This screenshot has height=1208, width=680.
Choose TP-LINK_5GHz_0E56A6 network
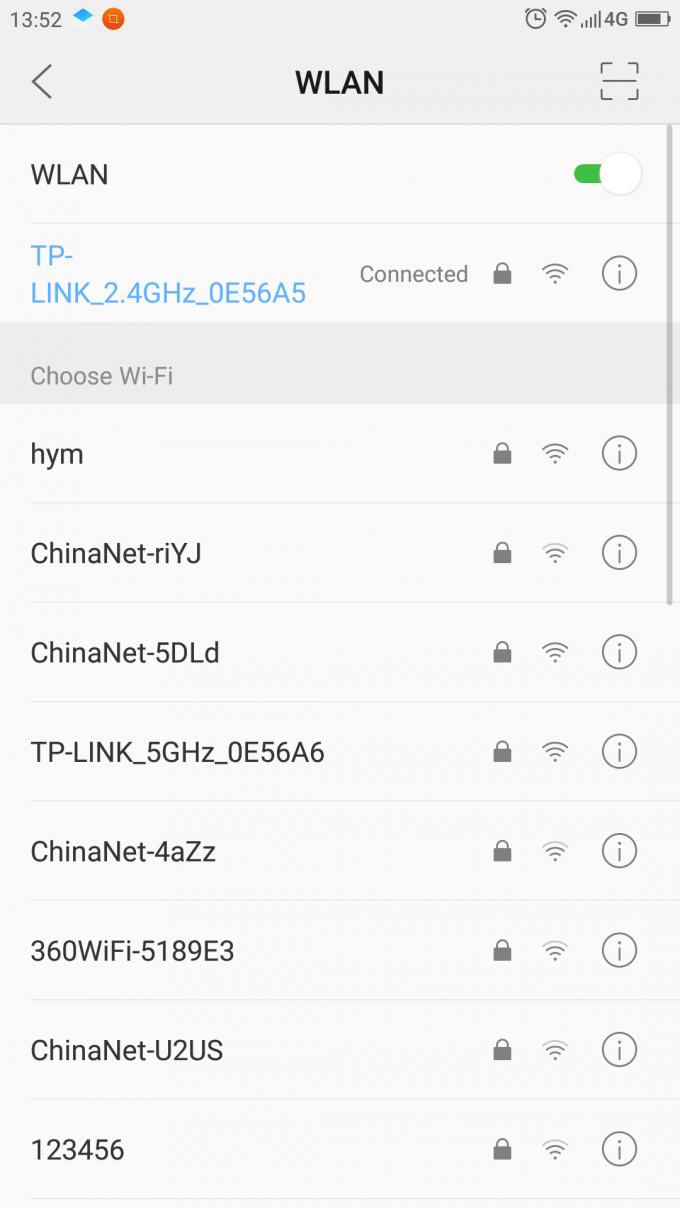coord(340,751)
